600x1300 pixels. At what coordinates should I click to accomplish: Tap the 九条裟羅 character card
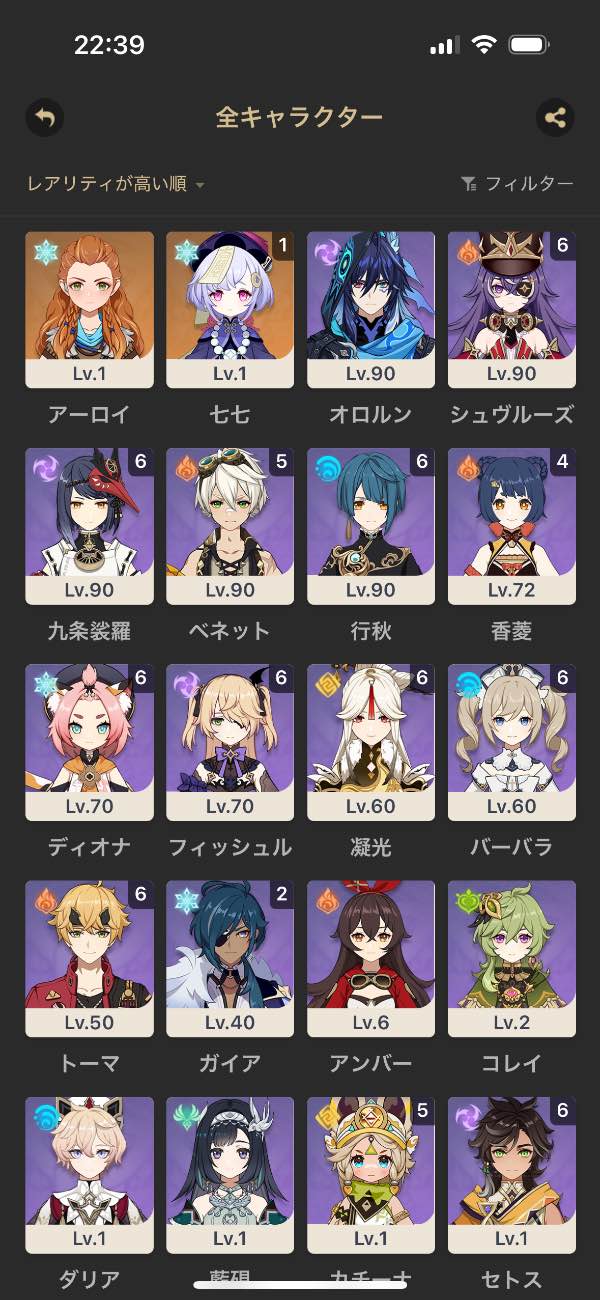pyautogui.click(x=90, y=526)
